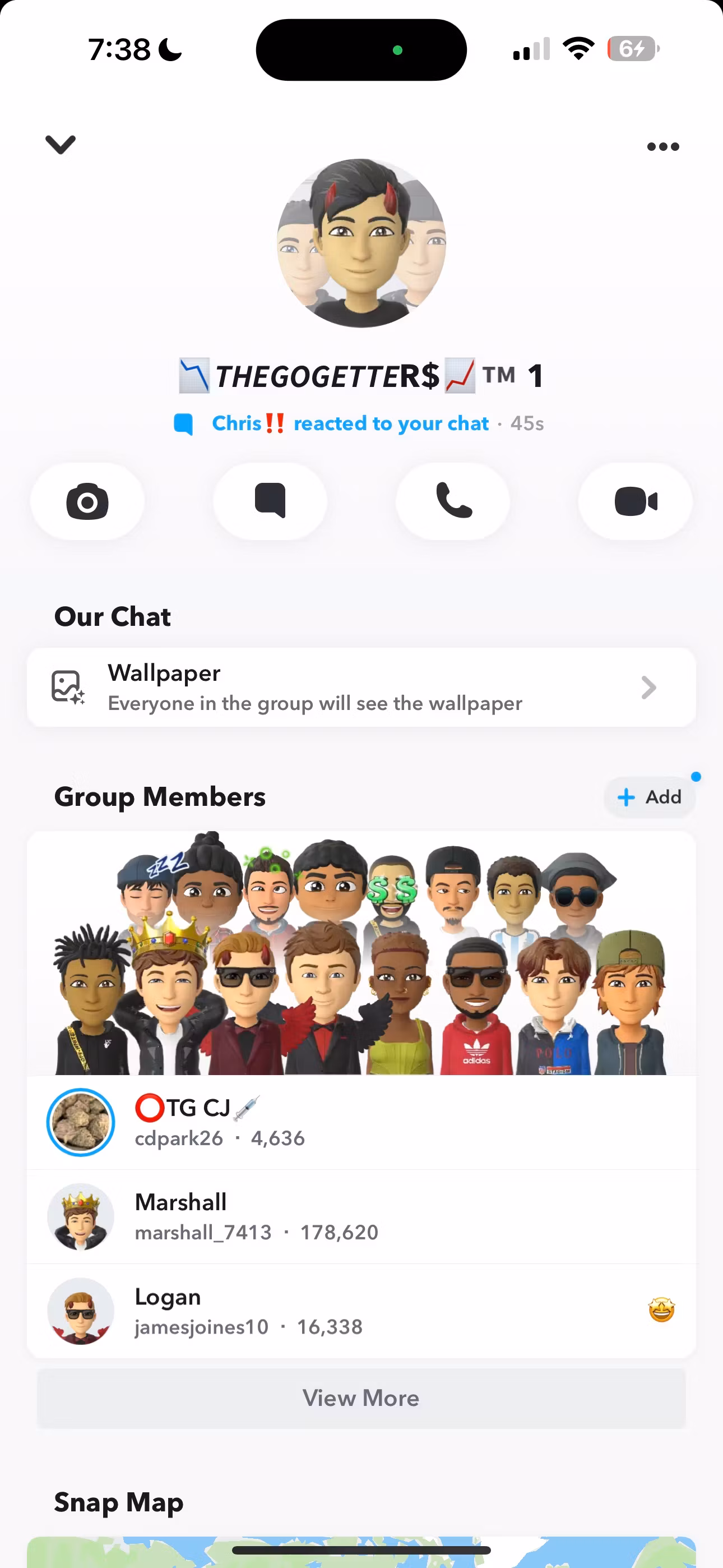723x1568 pixels.
Task: Collapse the group profile with the down chevron
Action: coord(61,145)
